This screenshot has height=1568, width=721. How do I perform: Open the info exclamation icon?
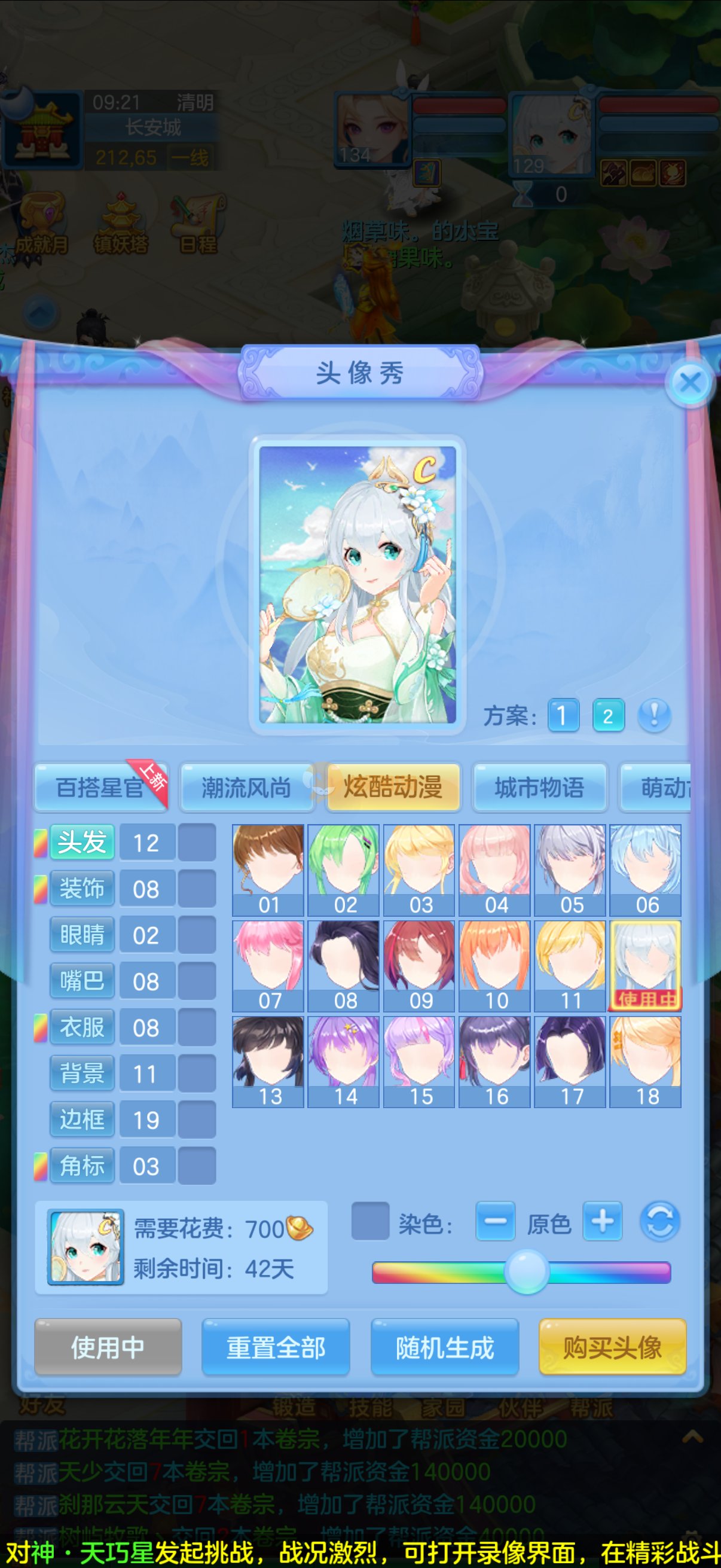click(654, 715)
